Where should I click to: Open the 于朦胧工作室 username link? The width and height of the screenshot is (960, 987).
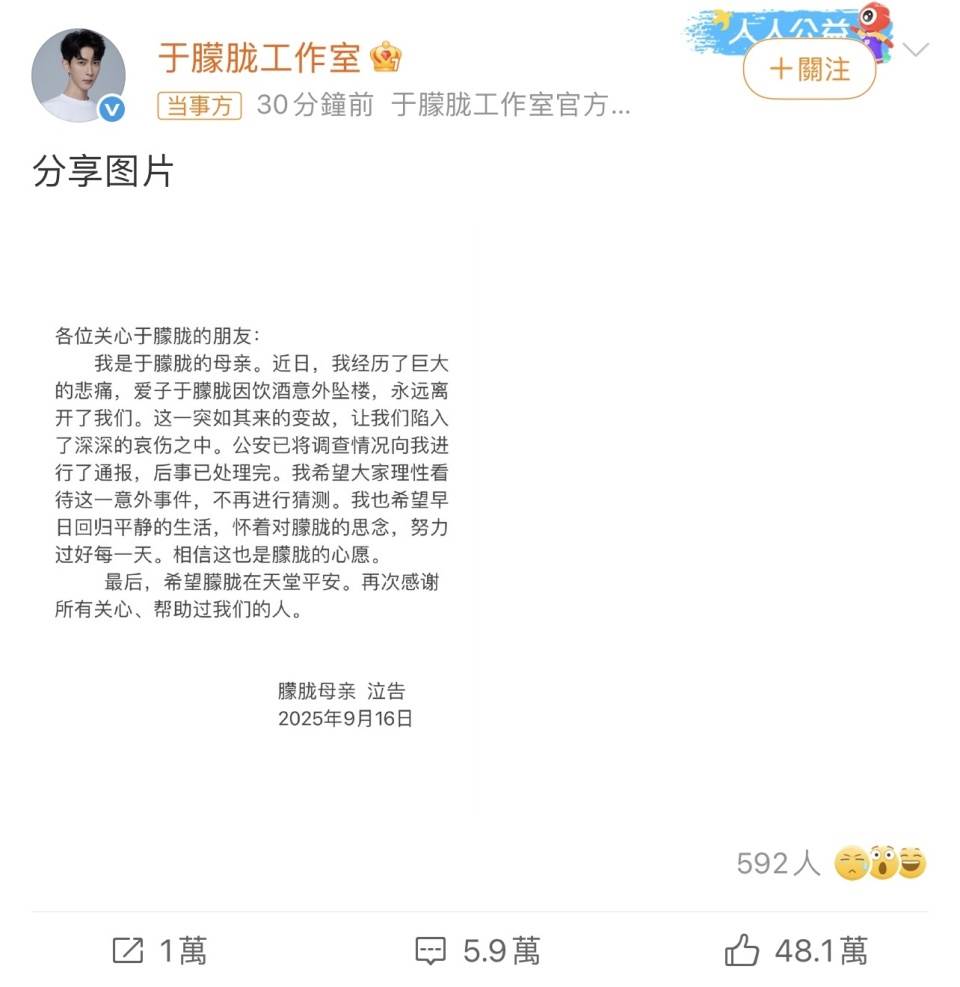(x=259, y=57)
